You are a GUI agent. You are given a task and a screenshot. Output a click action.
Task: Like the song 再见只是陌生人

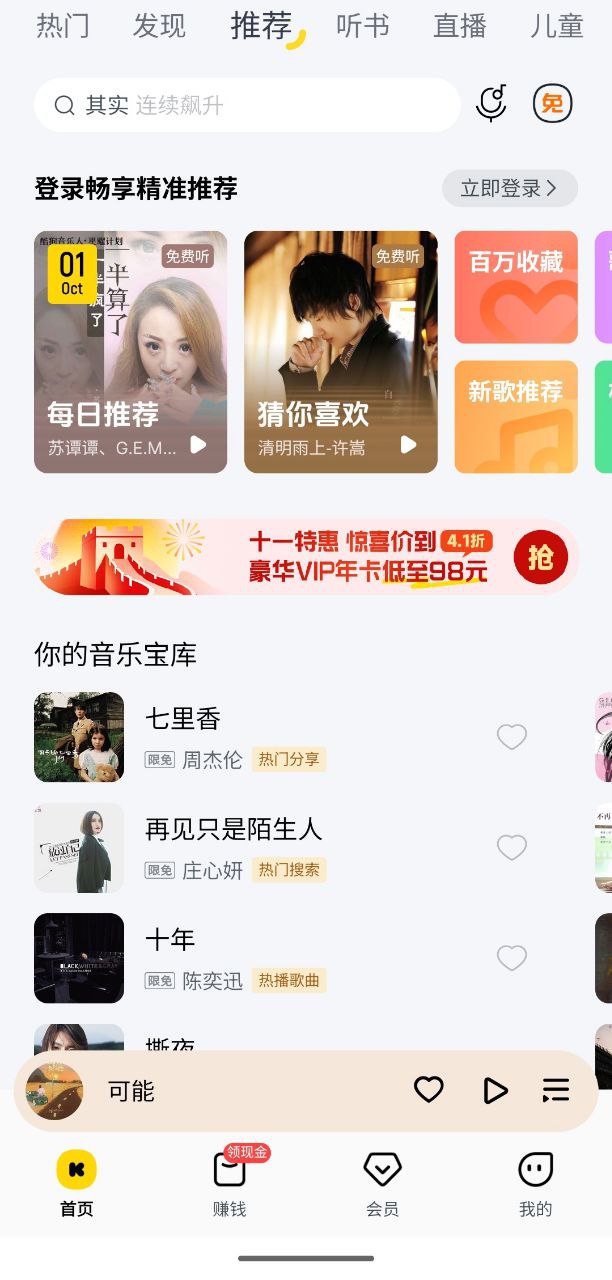click(512, 848)
